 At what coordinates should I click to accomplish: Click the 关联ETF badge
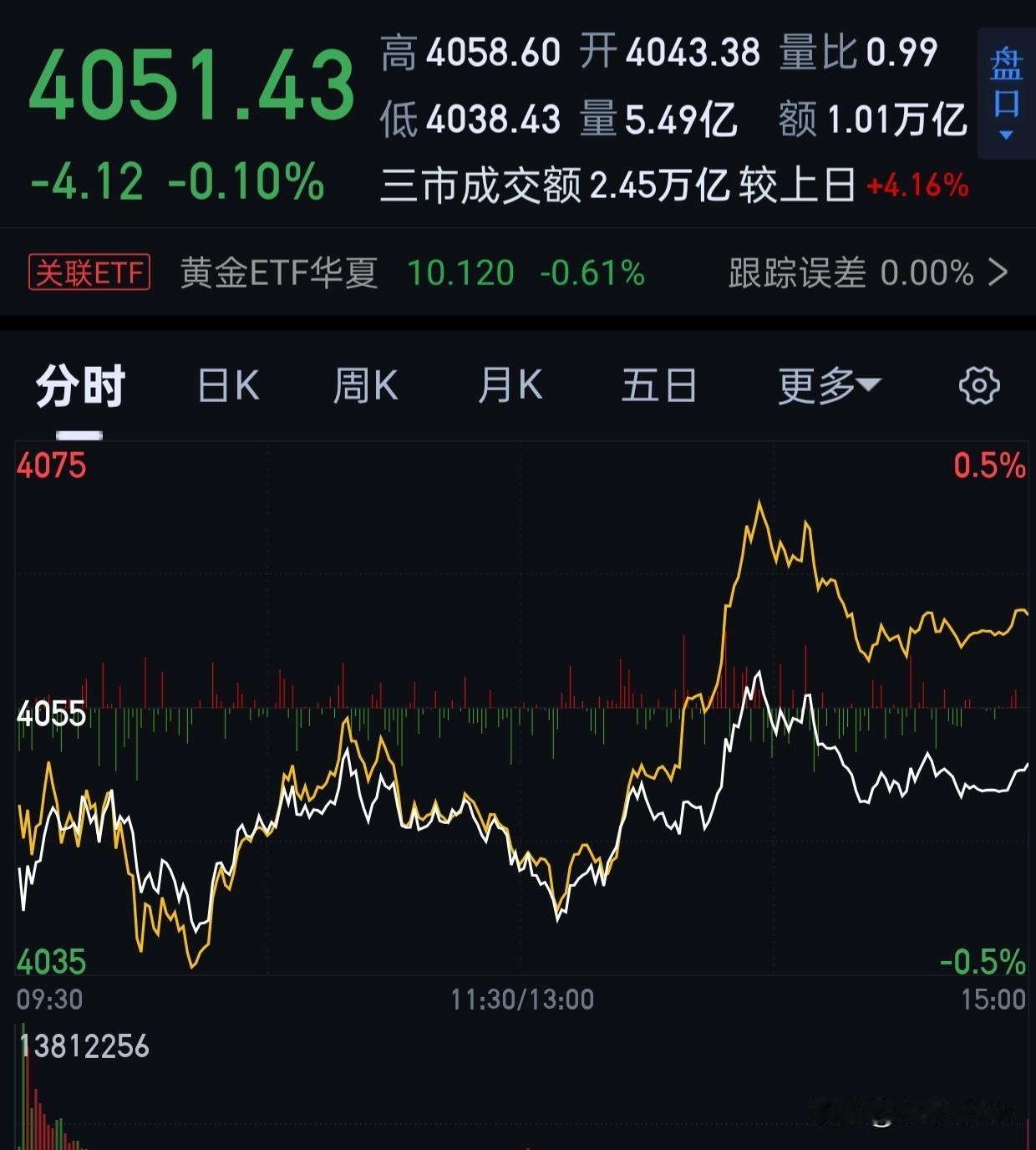tap(88, 272)
